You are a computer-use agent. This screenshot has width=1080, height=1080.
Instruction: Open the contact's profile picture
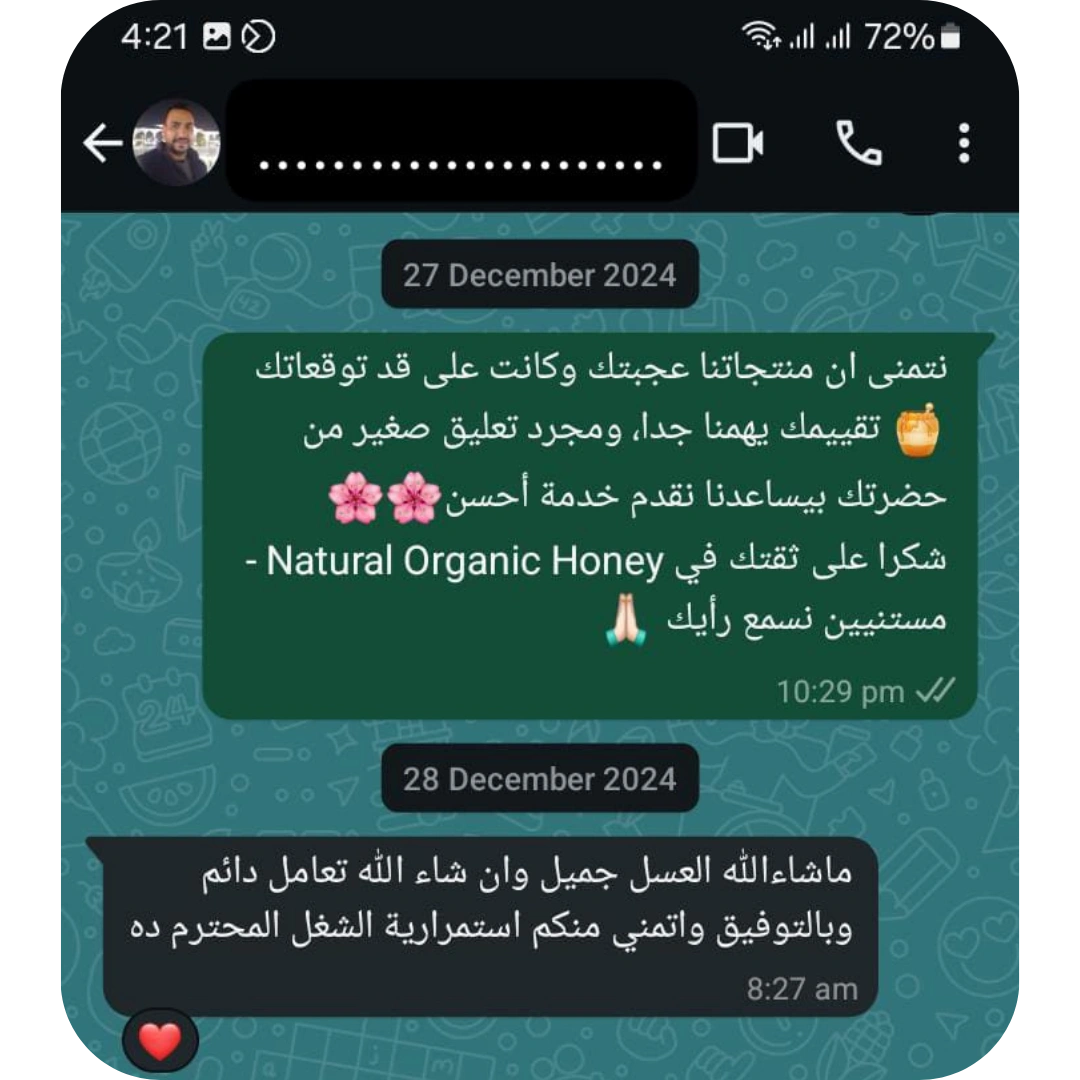(x=176, y=143)
